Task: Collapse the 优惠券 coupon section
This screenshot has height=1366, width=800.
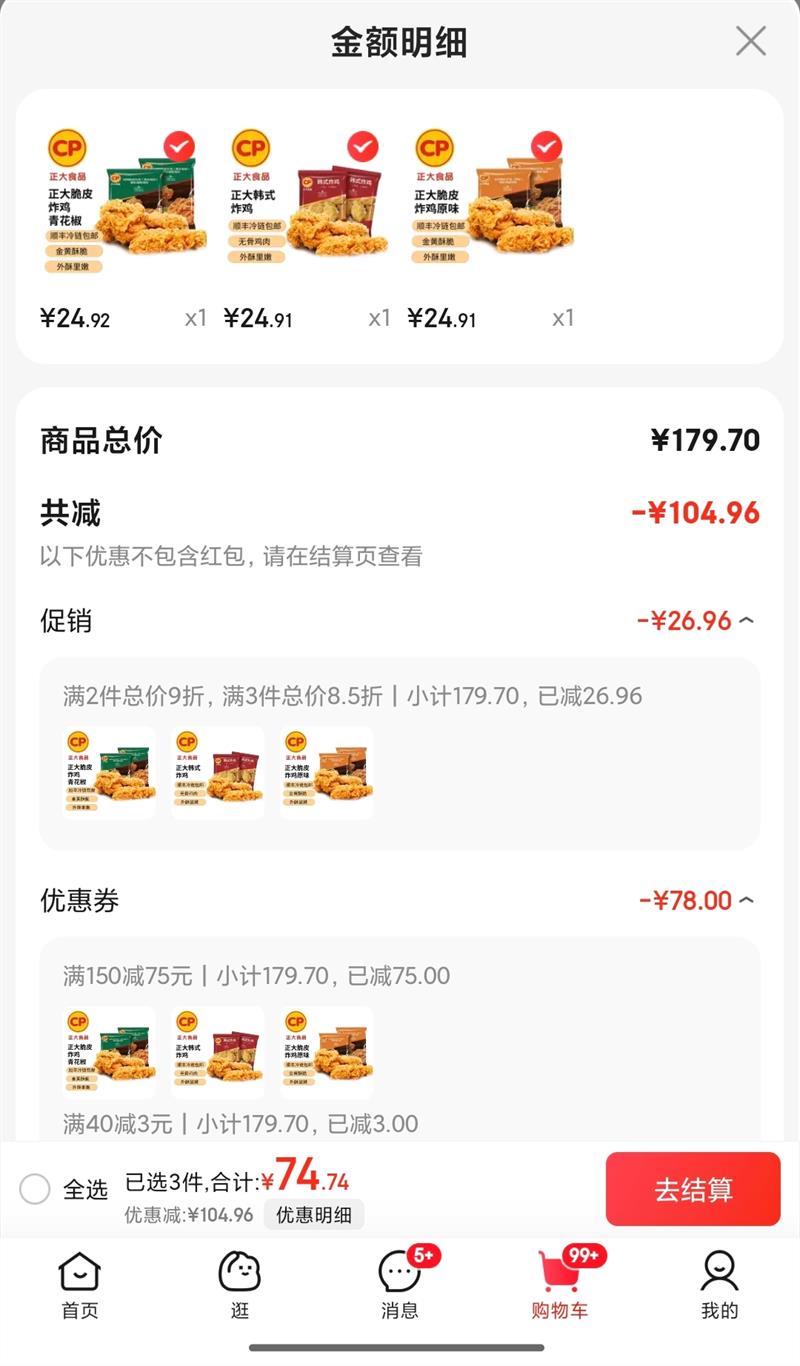Action: click(746, 901)
